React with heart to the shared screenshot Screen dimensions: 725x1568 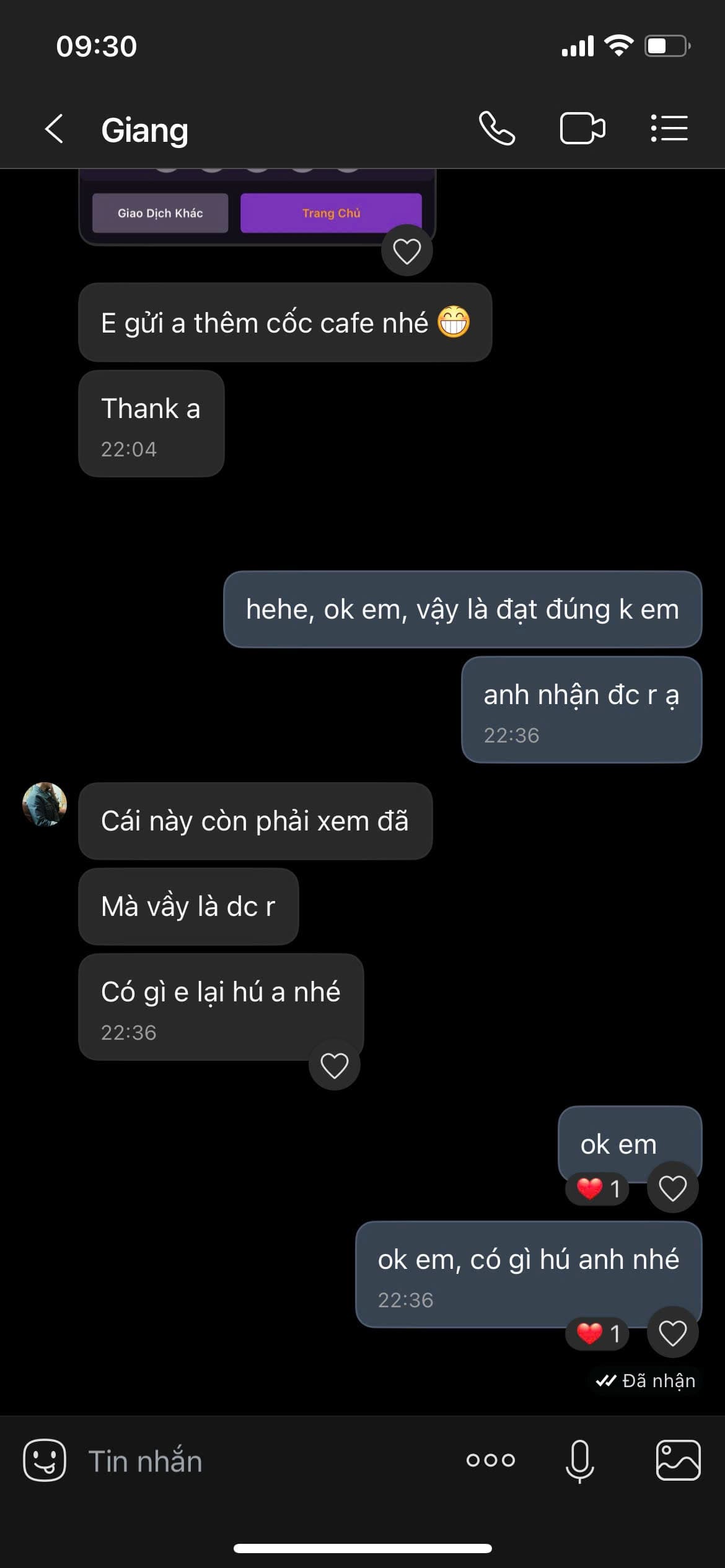[x=407, y=251]
